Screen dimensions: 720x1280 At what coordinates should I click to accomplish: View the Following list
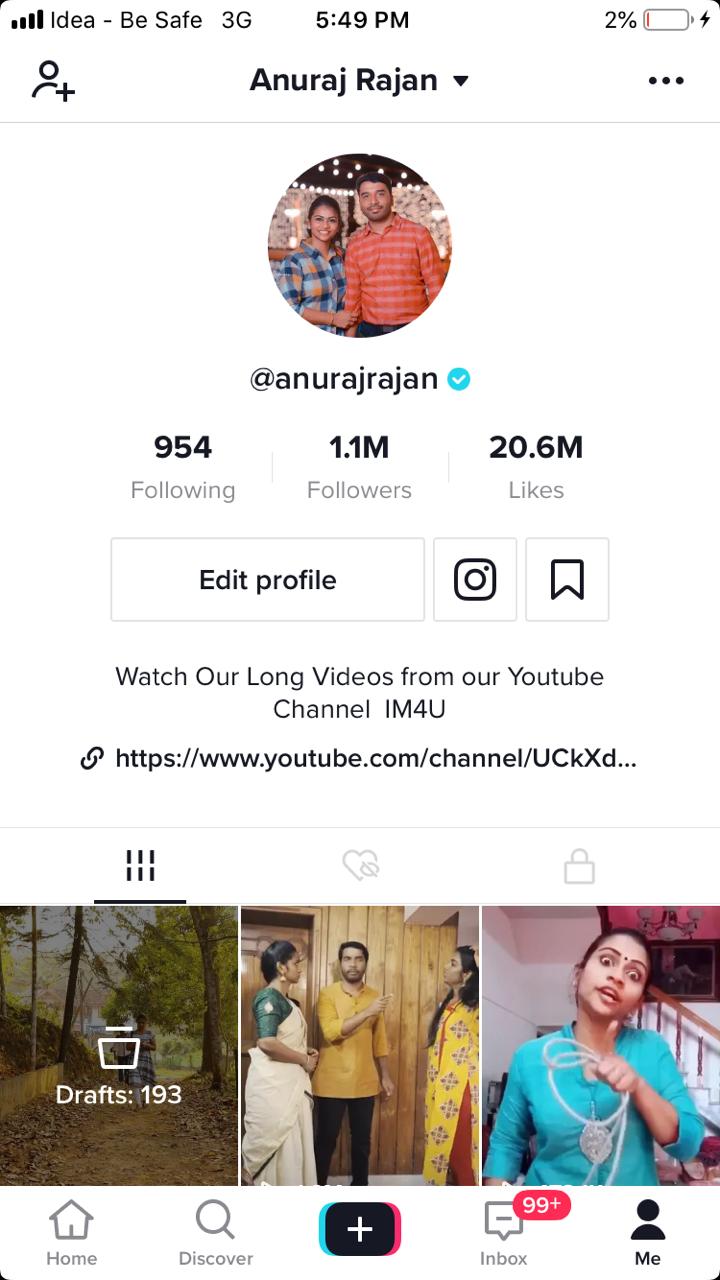[x=183, y=466]
